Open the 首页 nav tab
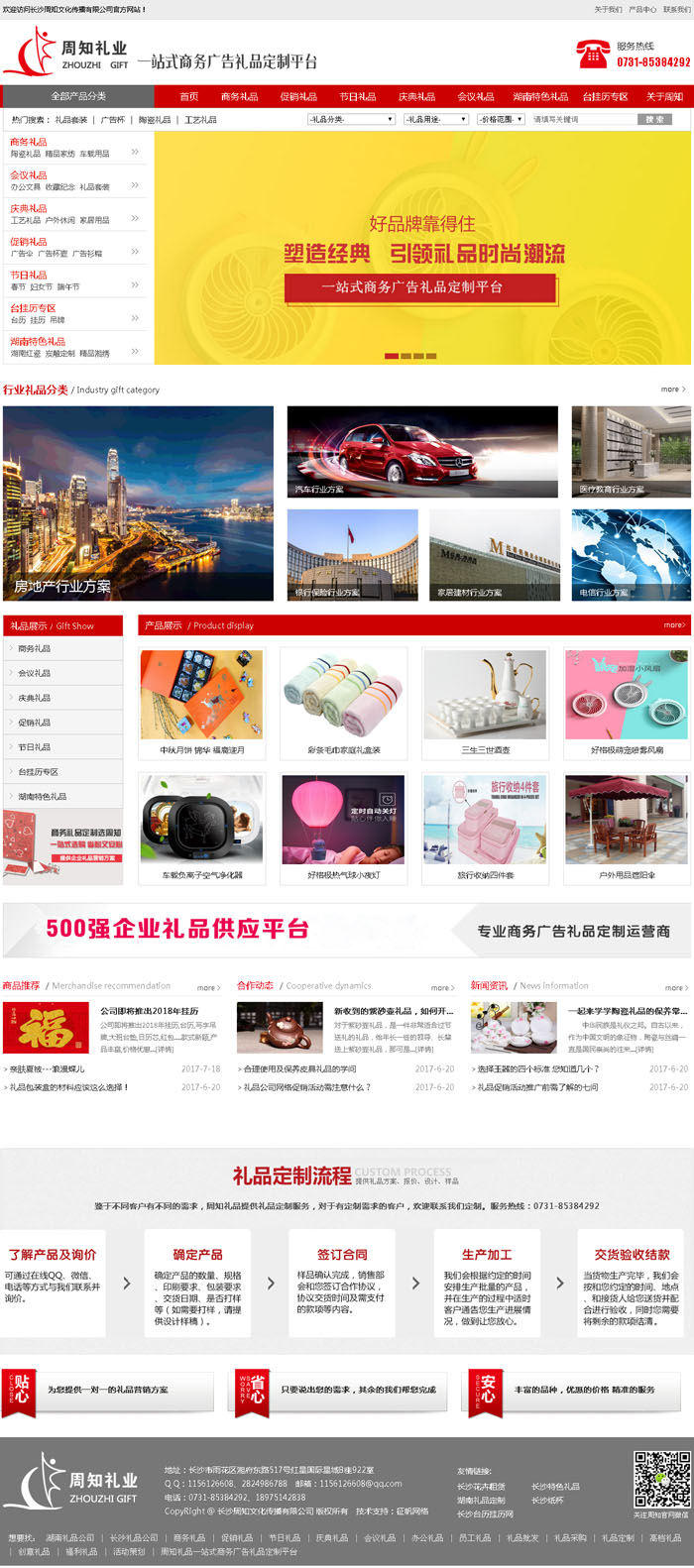 (188, 96)
